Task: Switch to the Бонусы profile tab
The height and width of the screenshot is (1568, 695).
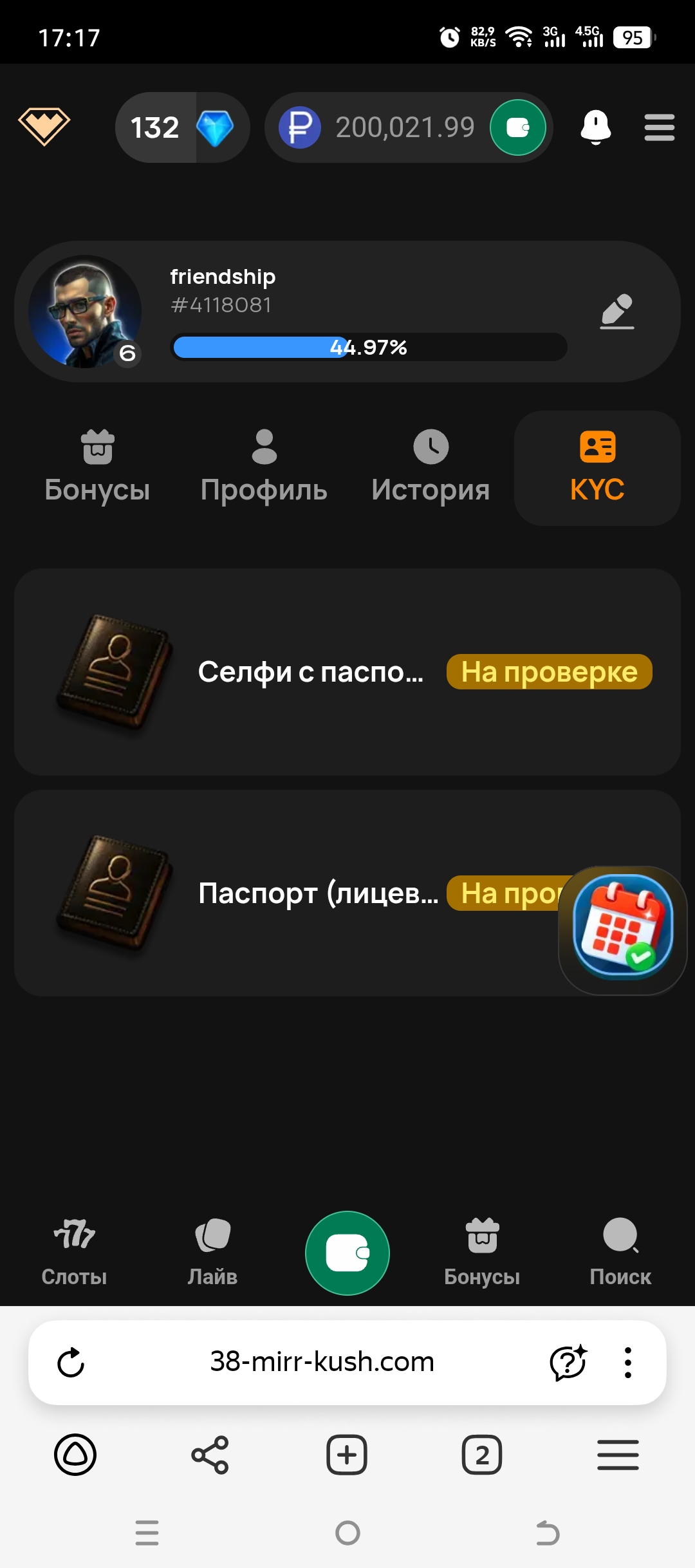Action: coord(97,468)
